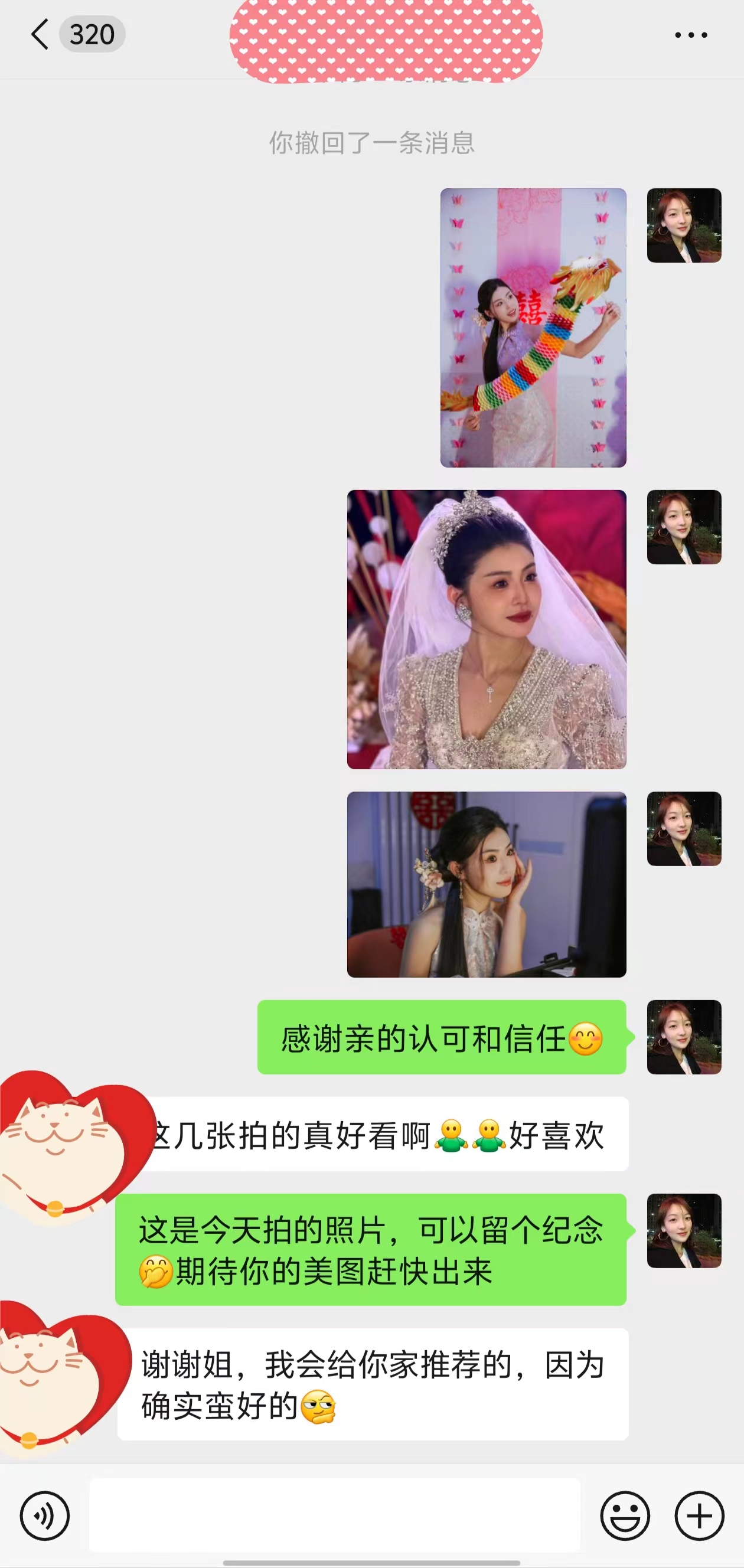Go back to the chat list

pos(40,34)
